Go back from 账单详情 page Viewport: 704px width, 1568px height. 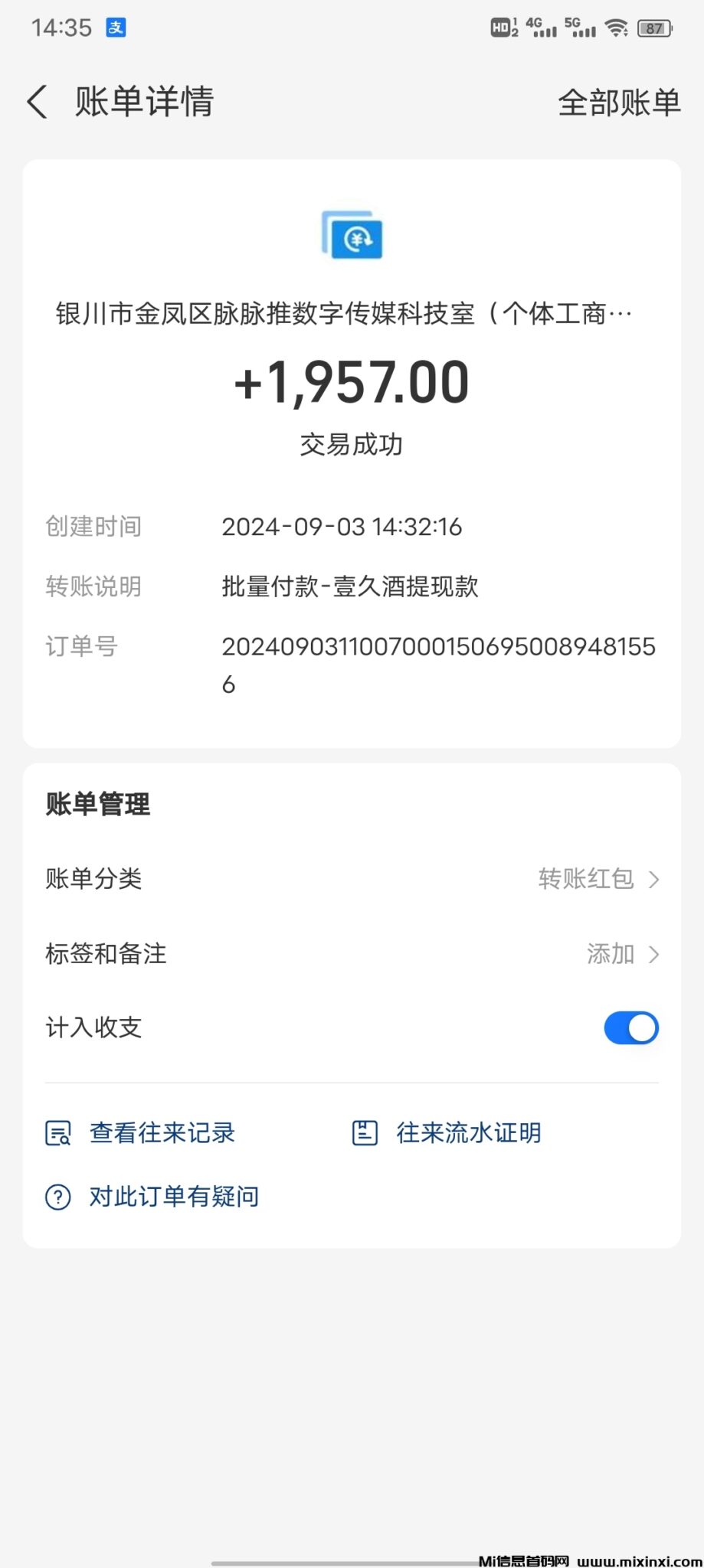point(38,103)
